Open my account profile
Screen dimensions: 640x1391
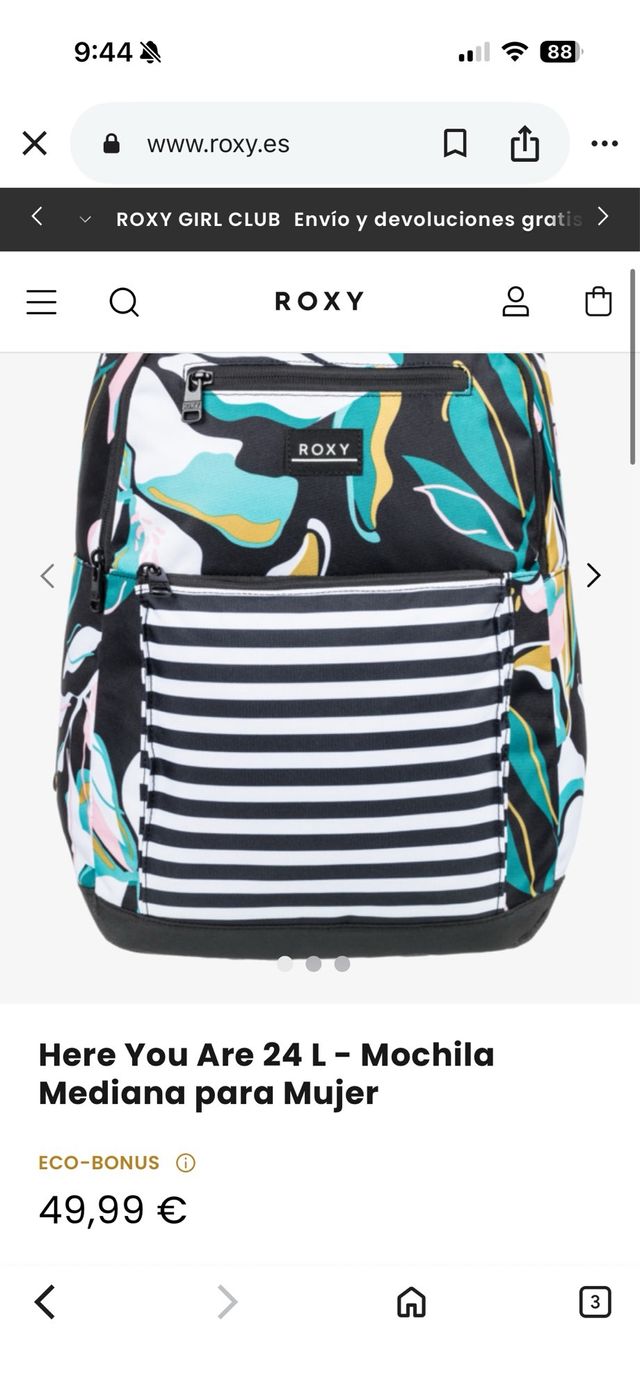point(515,302)
